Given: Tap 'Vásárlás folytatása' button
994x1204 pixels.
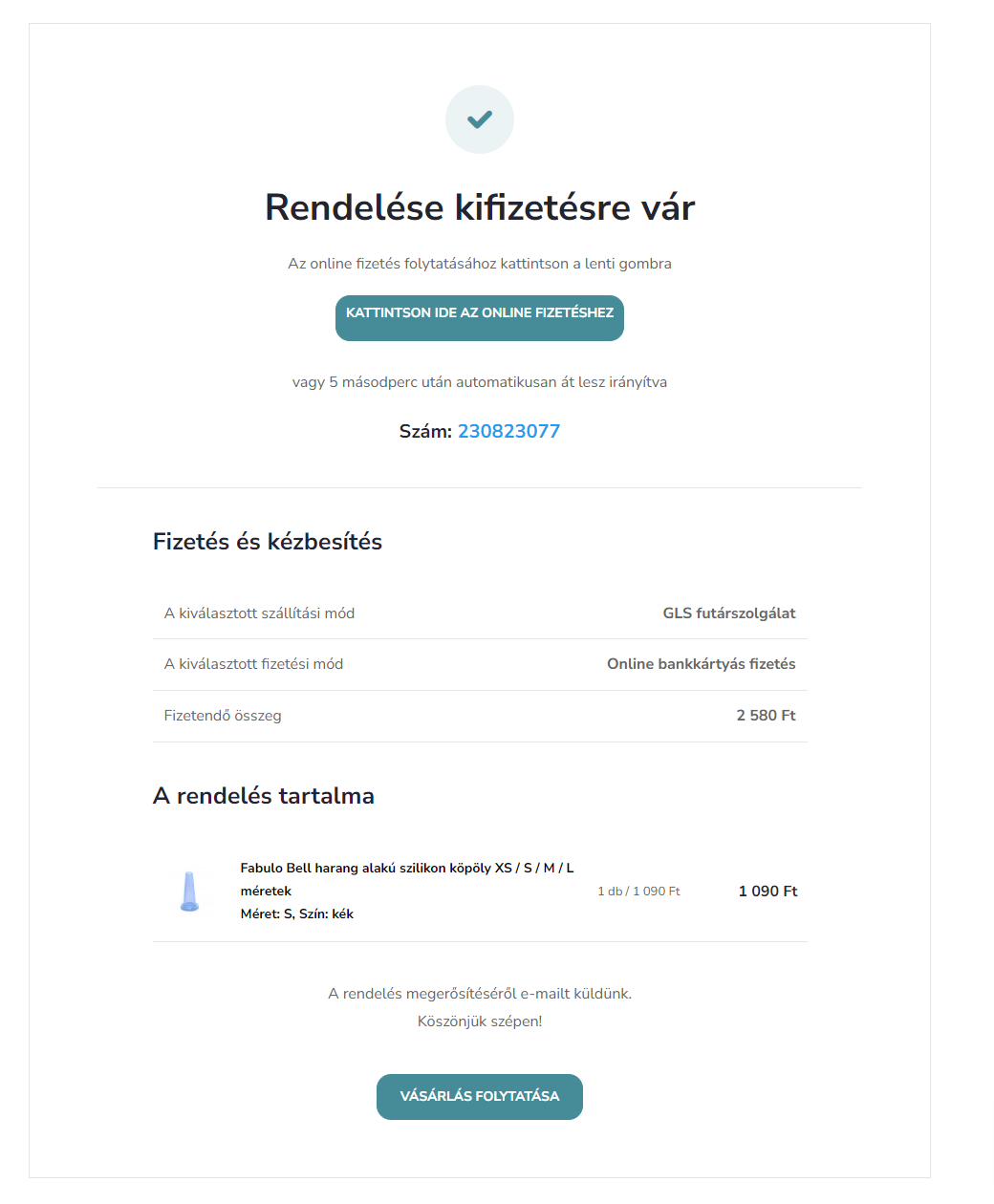Looking at the screenshot, I should tap(479, 1096).
